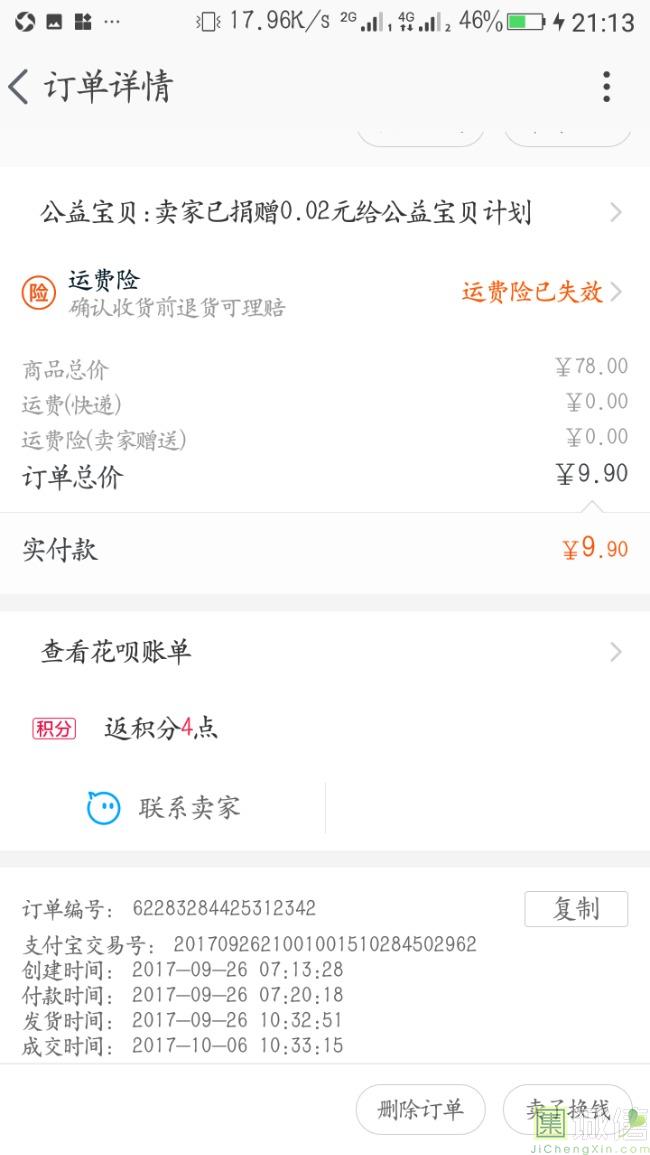
Task: Tap 联系卖家 to contact the seller
Action: (165, 807)
